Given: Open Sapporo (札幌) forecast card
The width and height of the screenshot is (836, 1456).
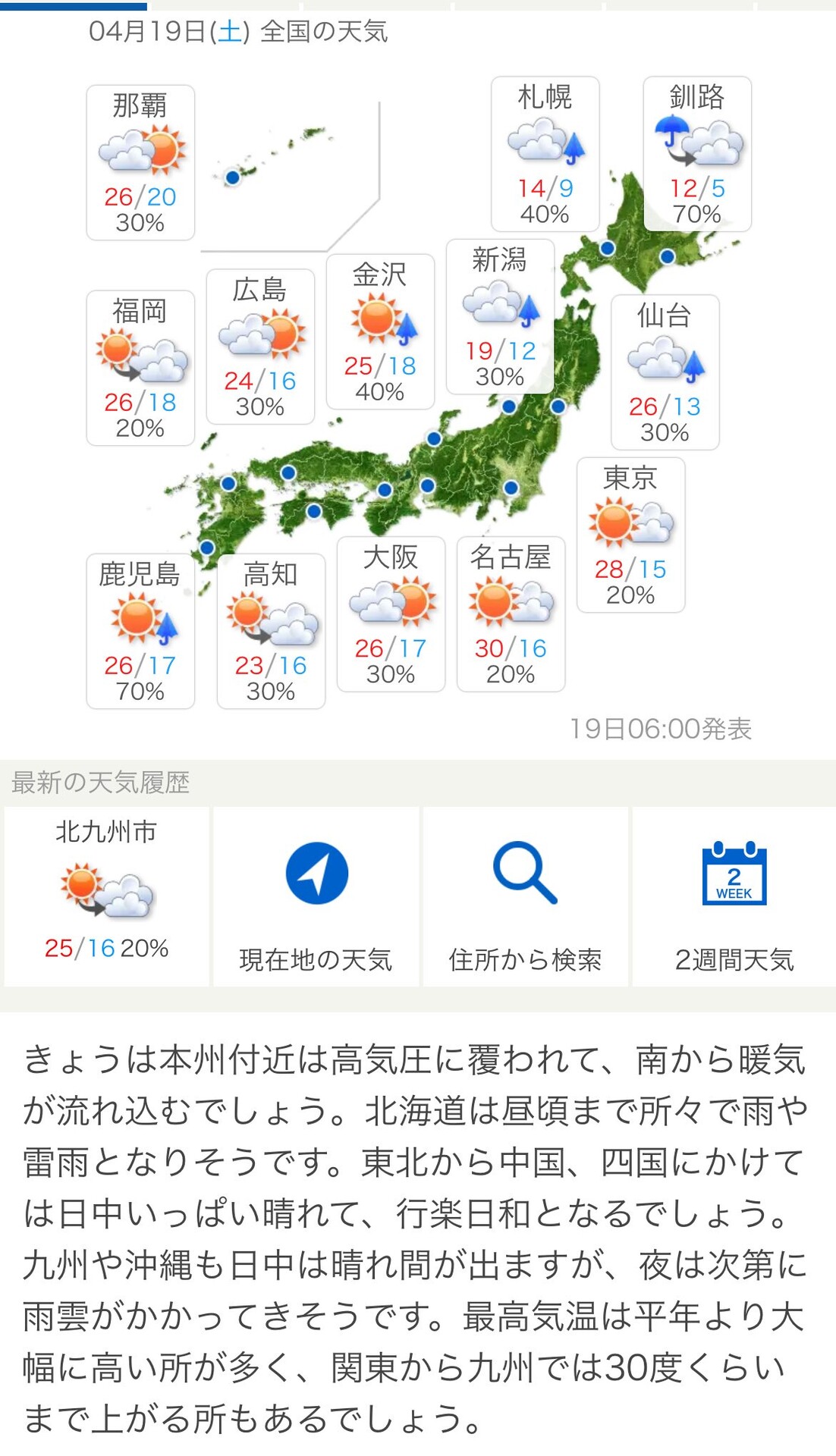Looking at the screenshot, I should click(x=545, y=154).
